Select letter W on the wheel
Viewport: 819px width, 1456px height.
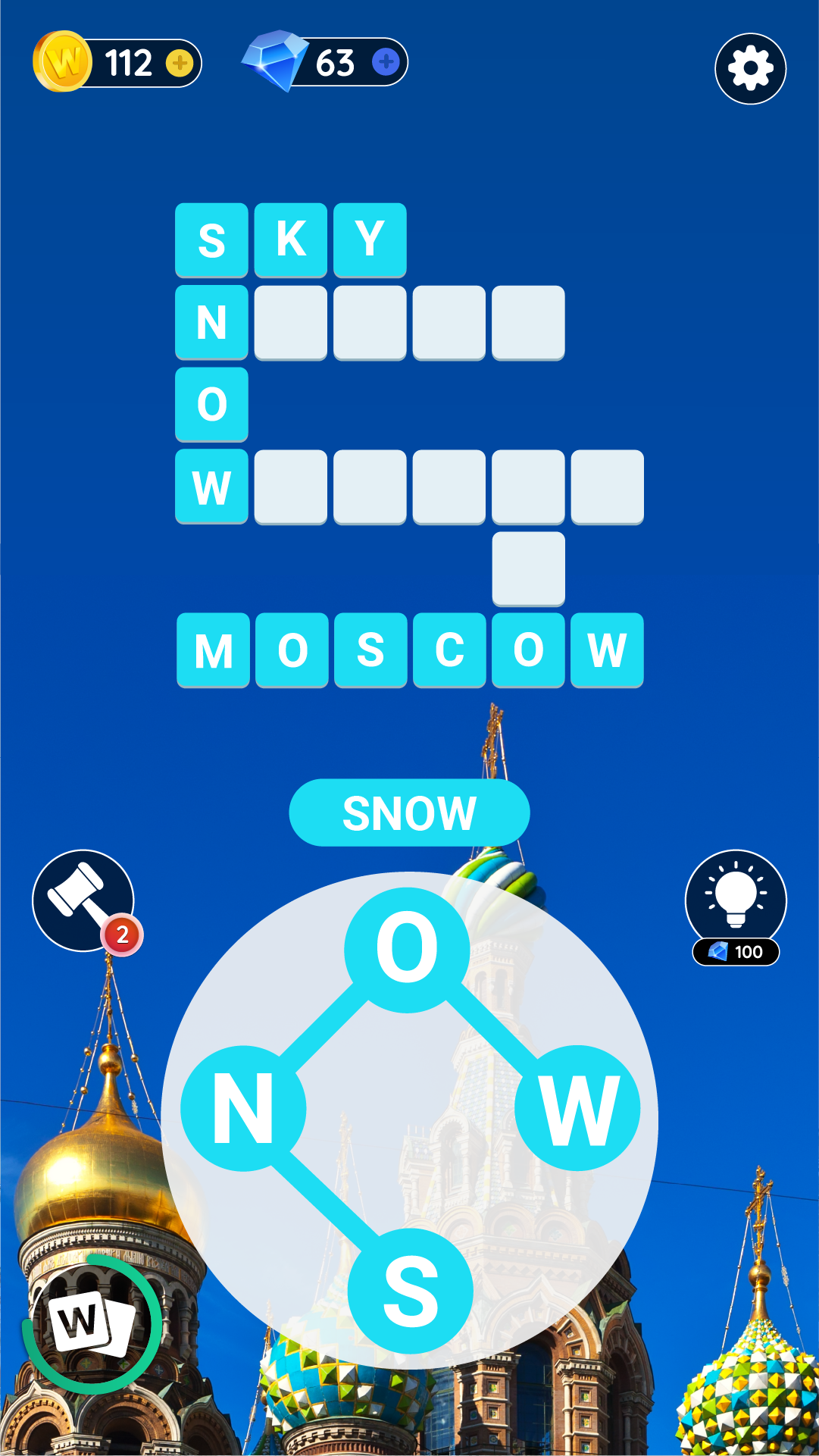[x=577, y=1108]
